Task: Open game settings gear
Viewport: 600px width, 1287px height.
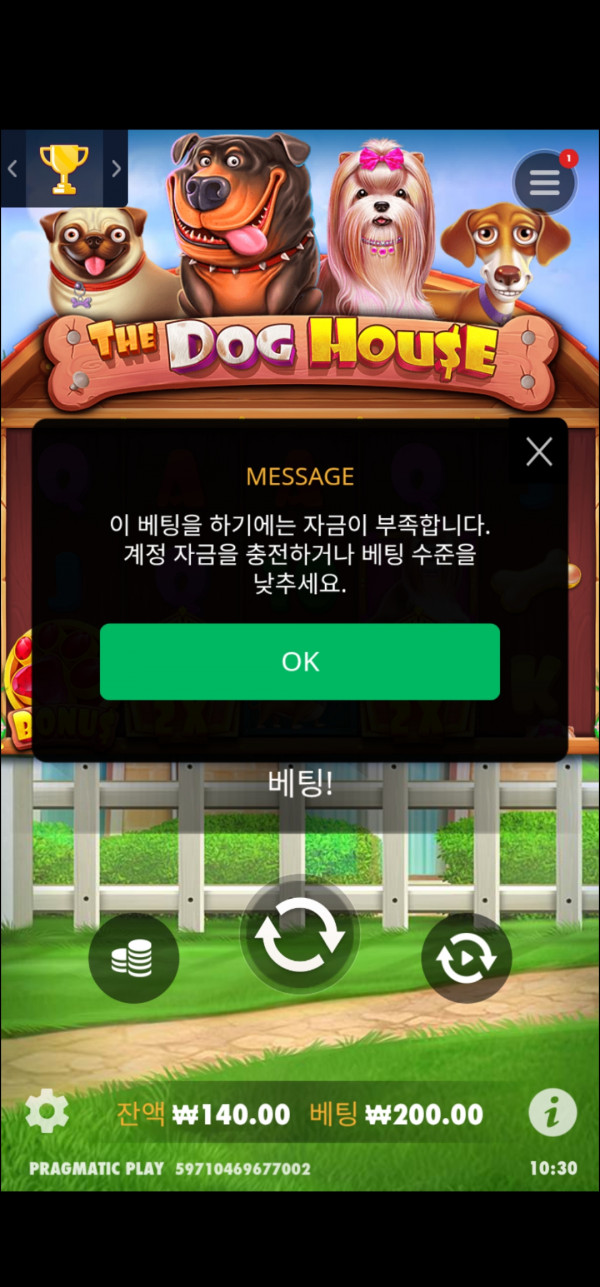Action: pos(46,1112)
